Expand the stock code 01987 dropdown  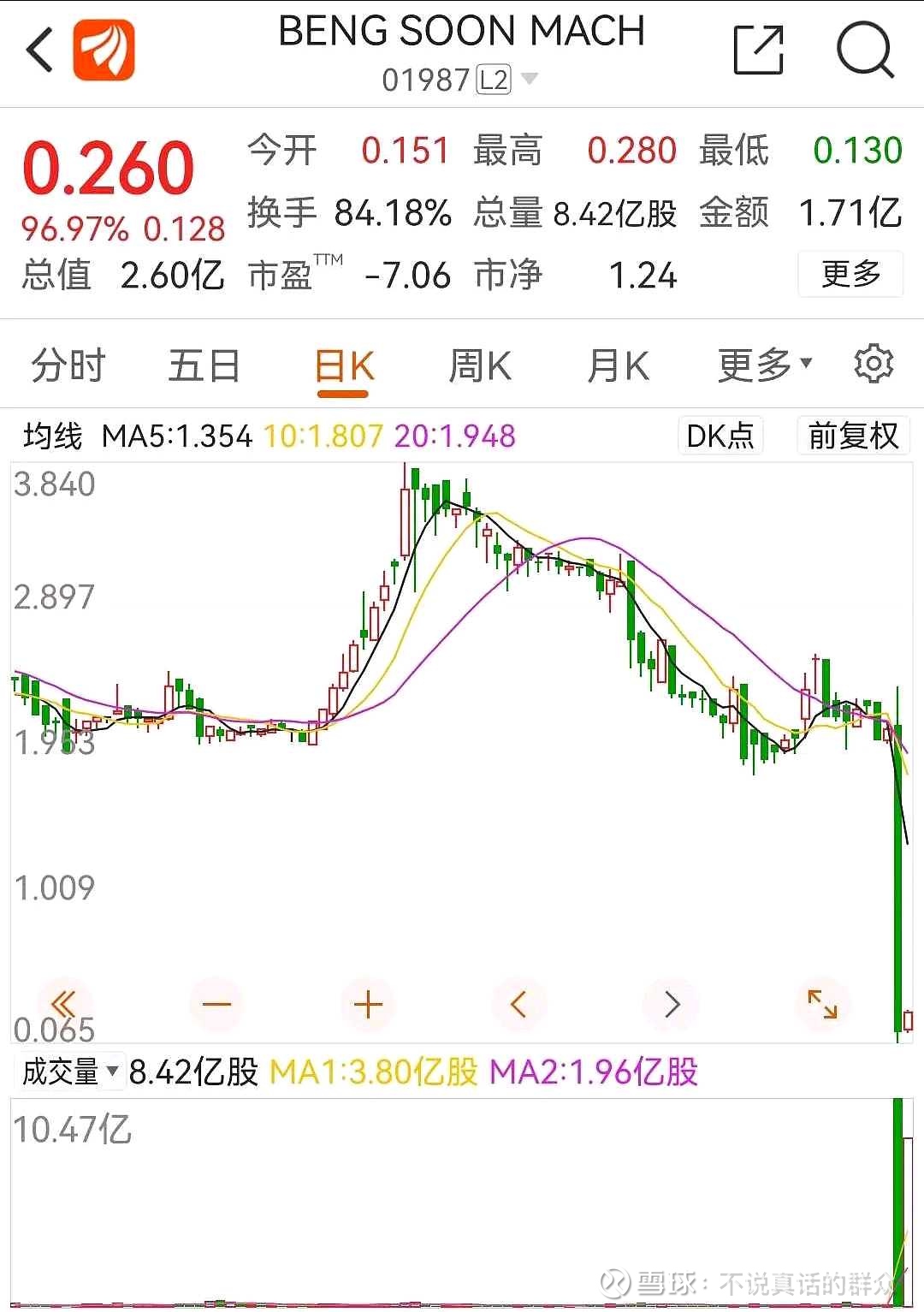[530, 80]
